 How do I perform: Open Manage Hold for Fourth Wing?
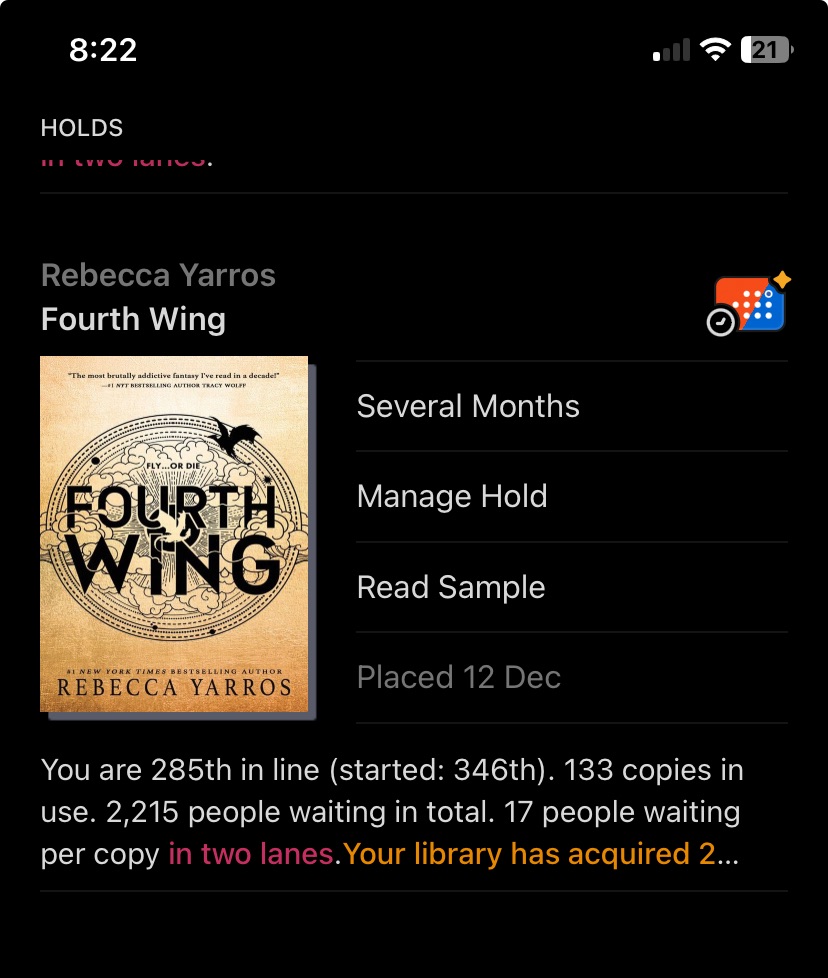452,497
